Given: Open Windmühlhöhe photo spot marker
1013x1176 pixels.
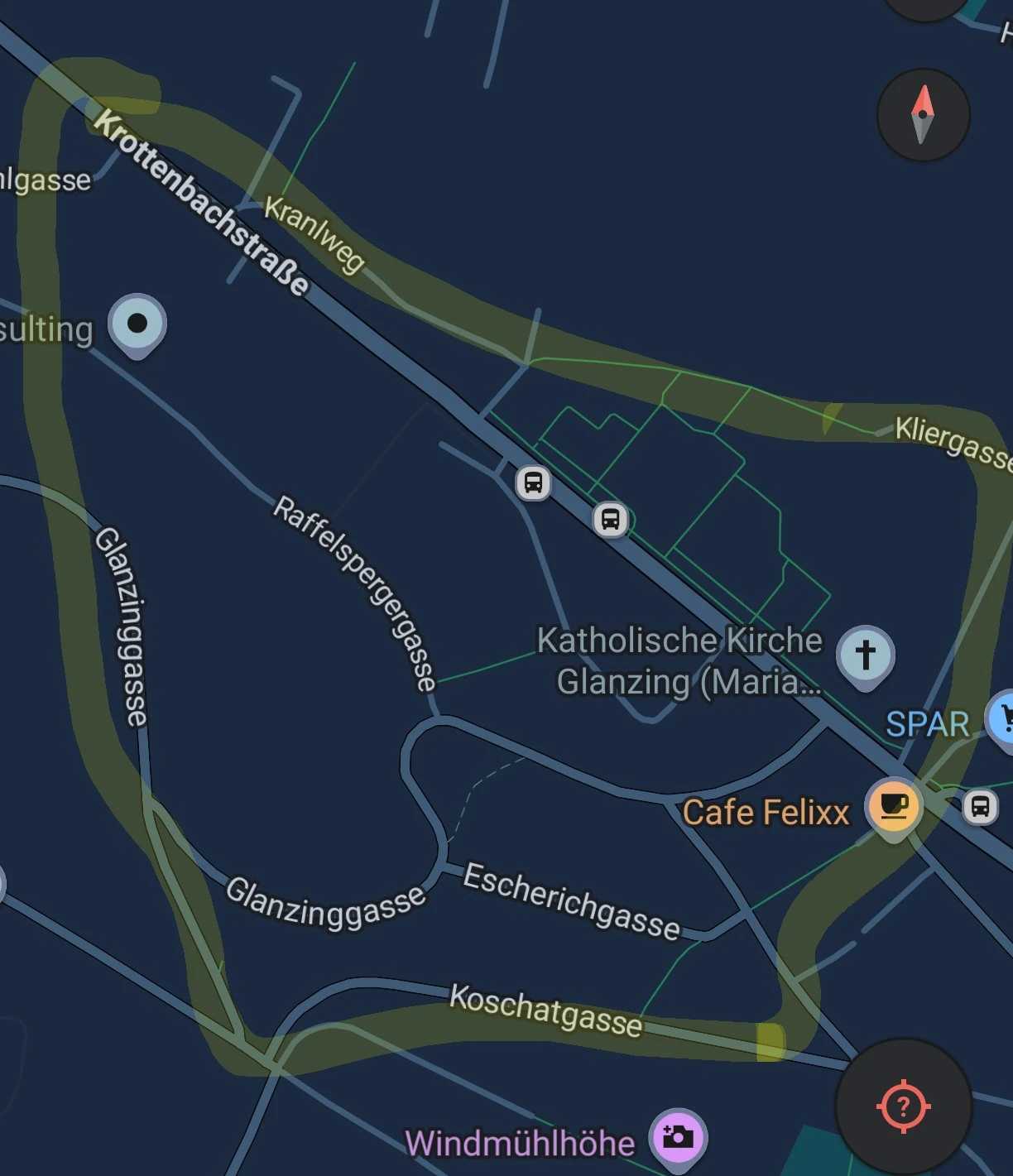Looking at the screenshot, I should [678, 1137].
